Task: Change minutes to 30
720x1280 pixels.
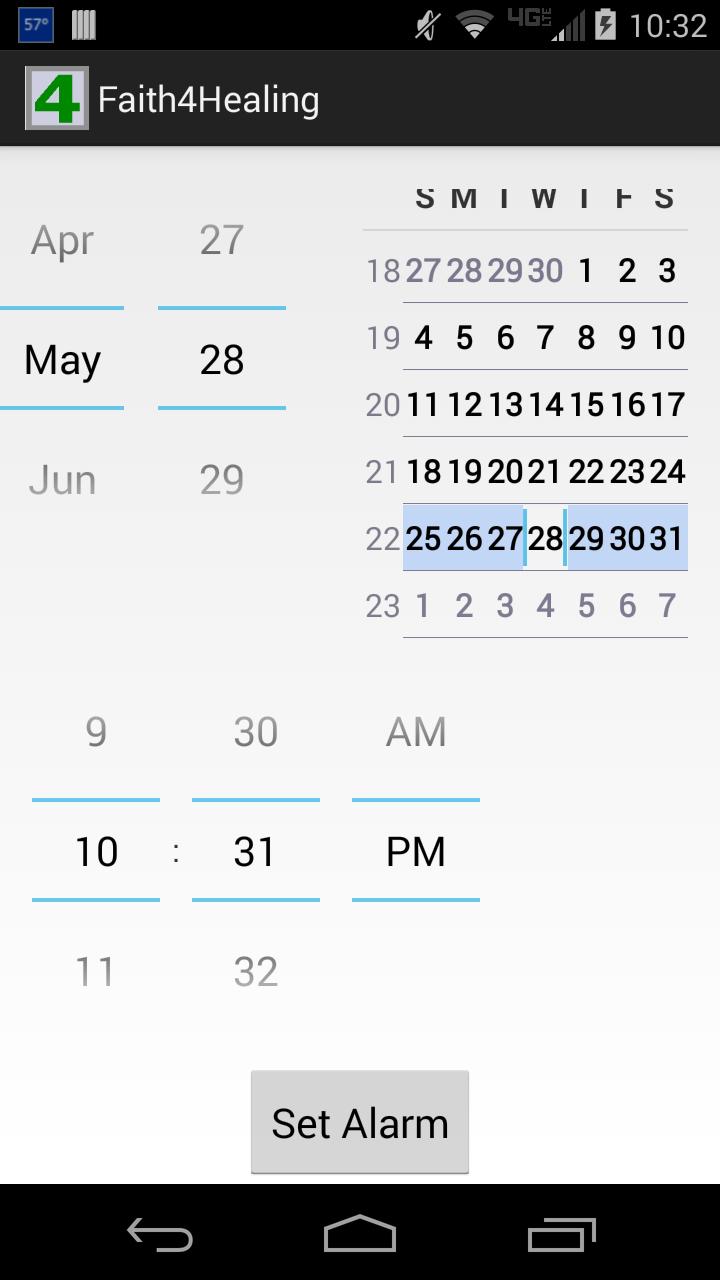Action: pyautogui.click(x=255, y=732)
